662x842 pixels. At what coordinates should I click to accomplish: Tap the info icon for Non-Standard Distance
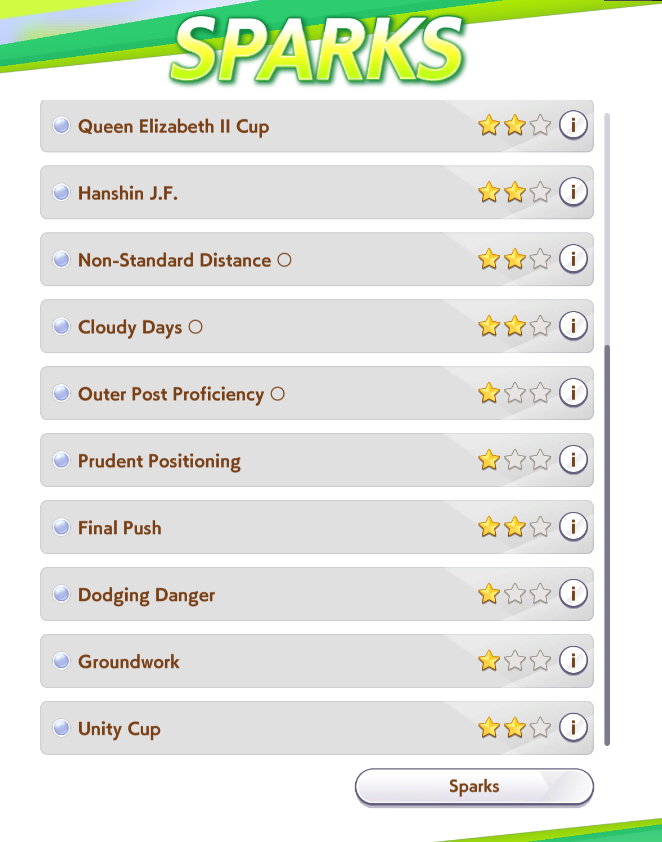click(573, 259)
